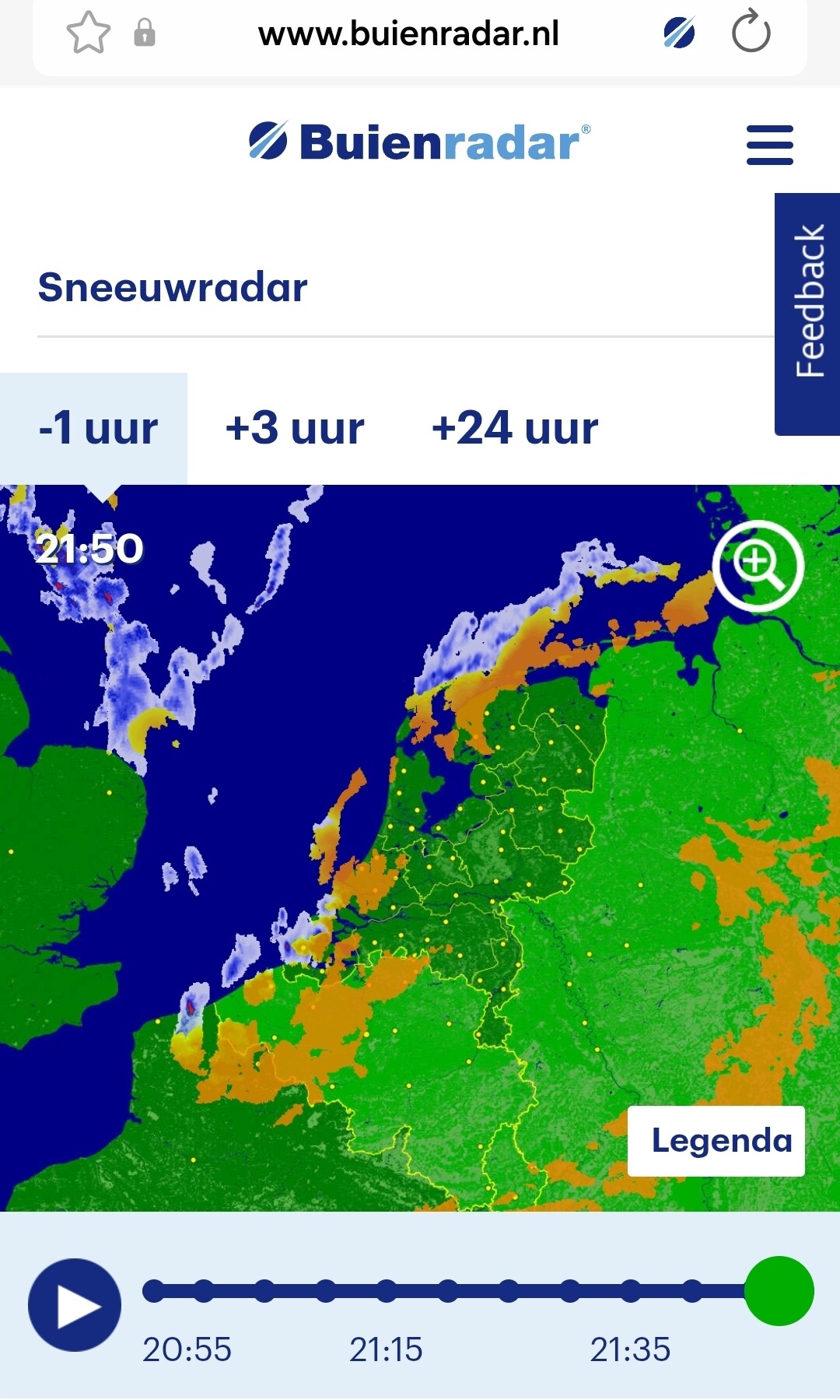840x1400 pixels.
Task: Reload the buienradar.nl page
Action: click(751, 32)
